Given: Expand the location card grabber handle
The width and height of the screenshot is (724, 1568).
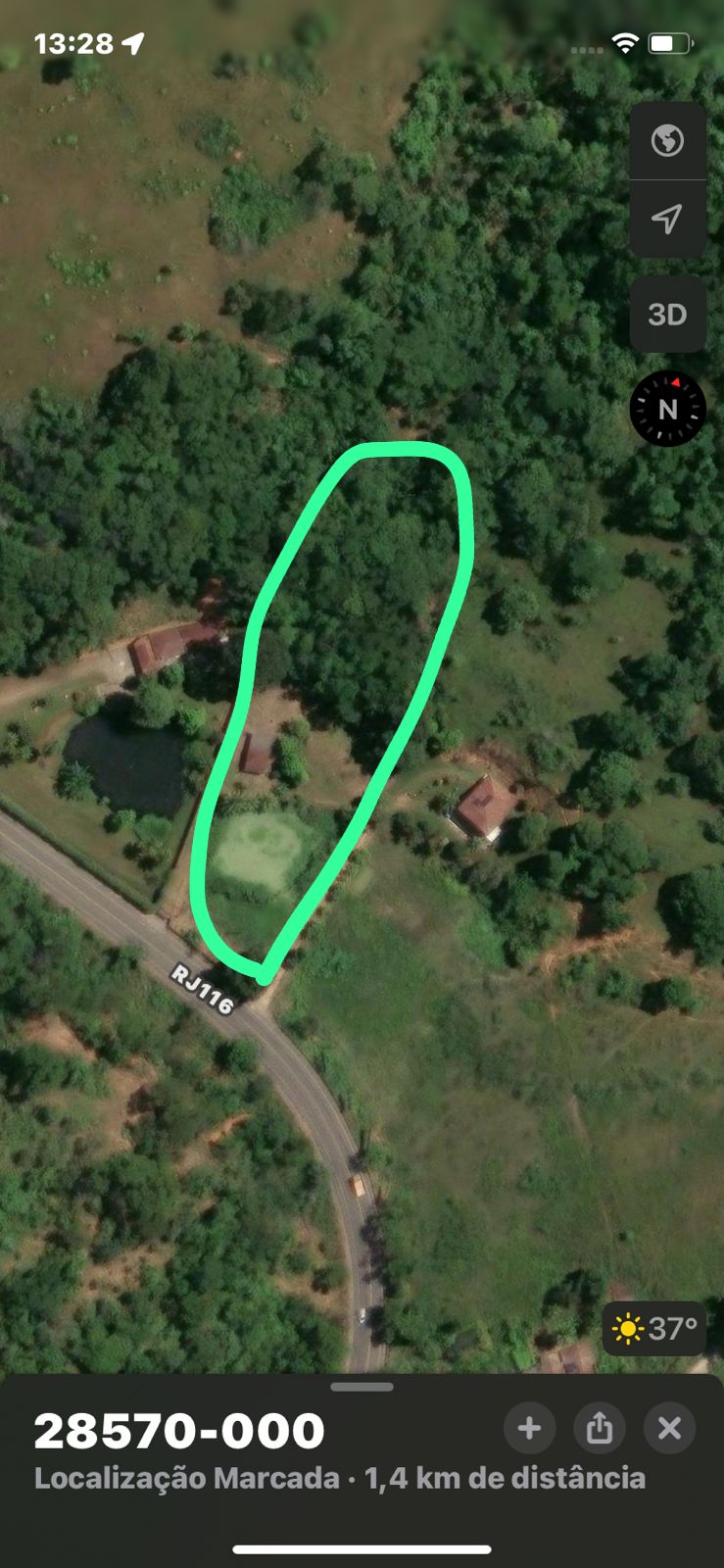Looking at the screenshot, I should [362, 1387].
